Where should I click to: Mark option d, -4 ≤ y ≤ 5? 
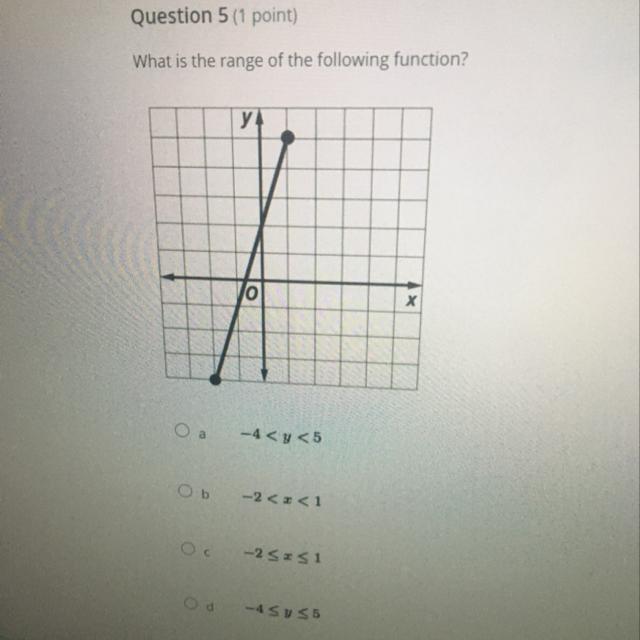(190, 604)
